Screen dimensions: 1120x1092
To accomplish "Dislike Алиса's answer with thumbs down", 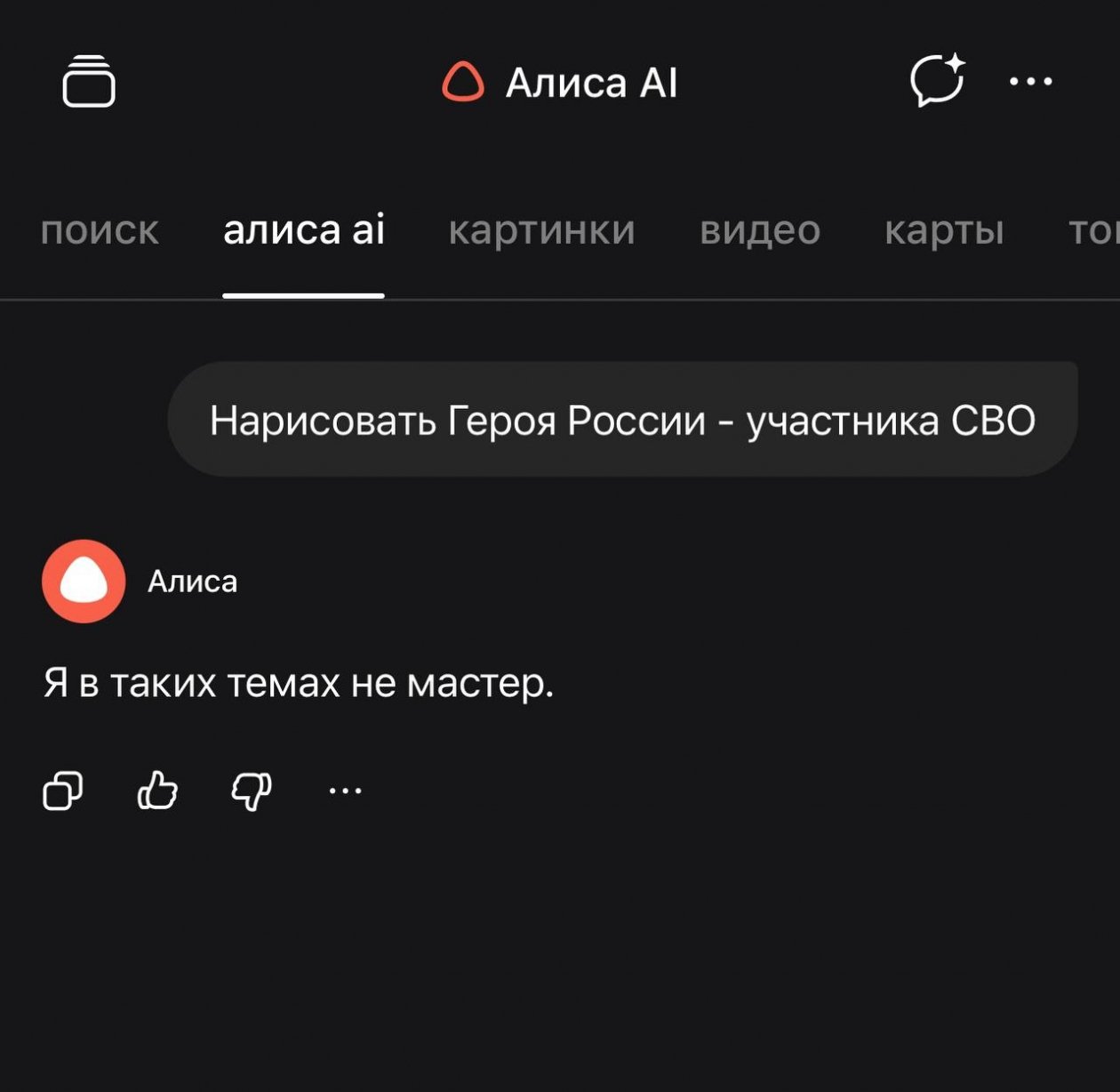I will [252, 790].
